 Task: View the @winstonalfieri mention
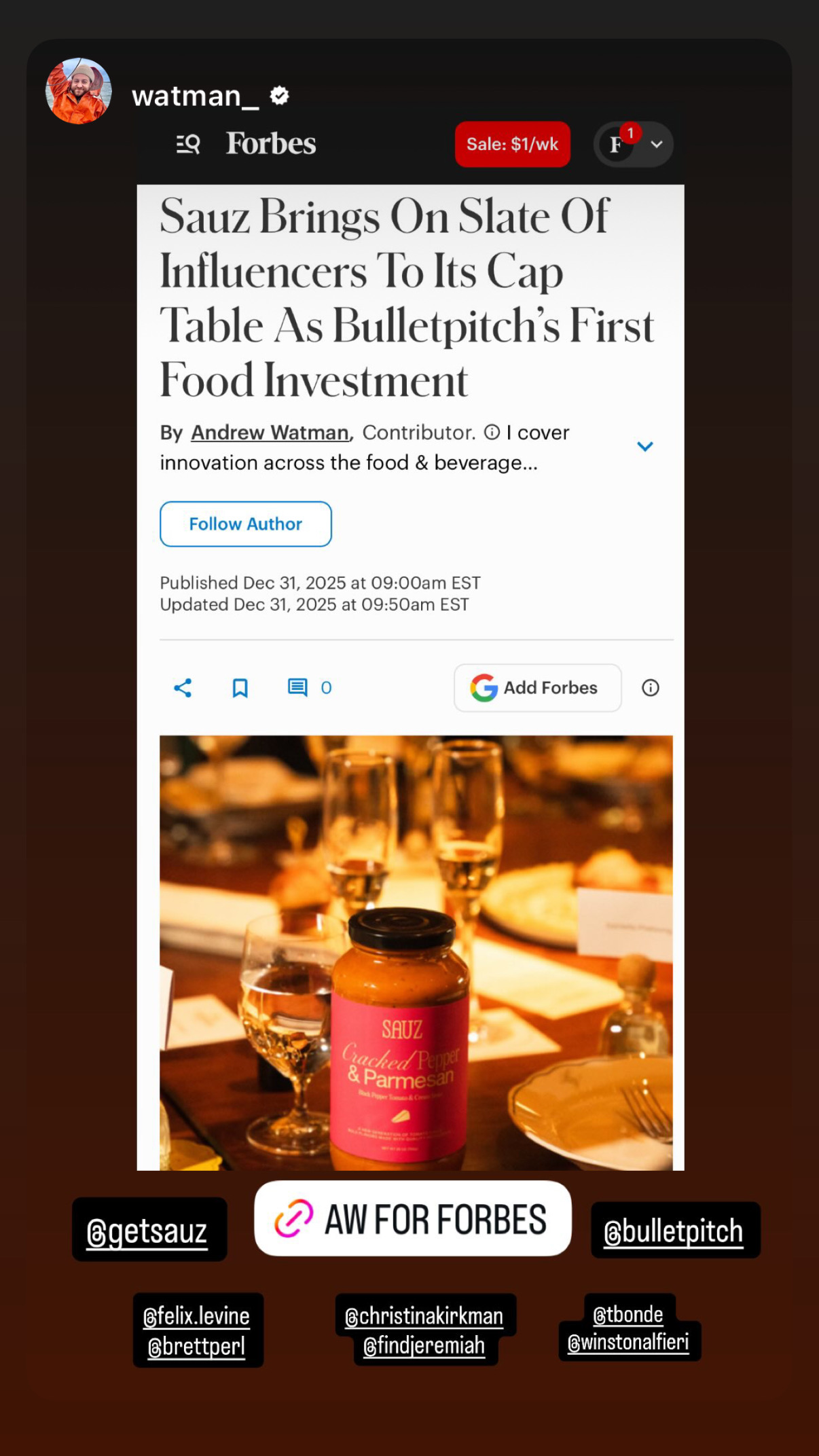[629, 1342]
